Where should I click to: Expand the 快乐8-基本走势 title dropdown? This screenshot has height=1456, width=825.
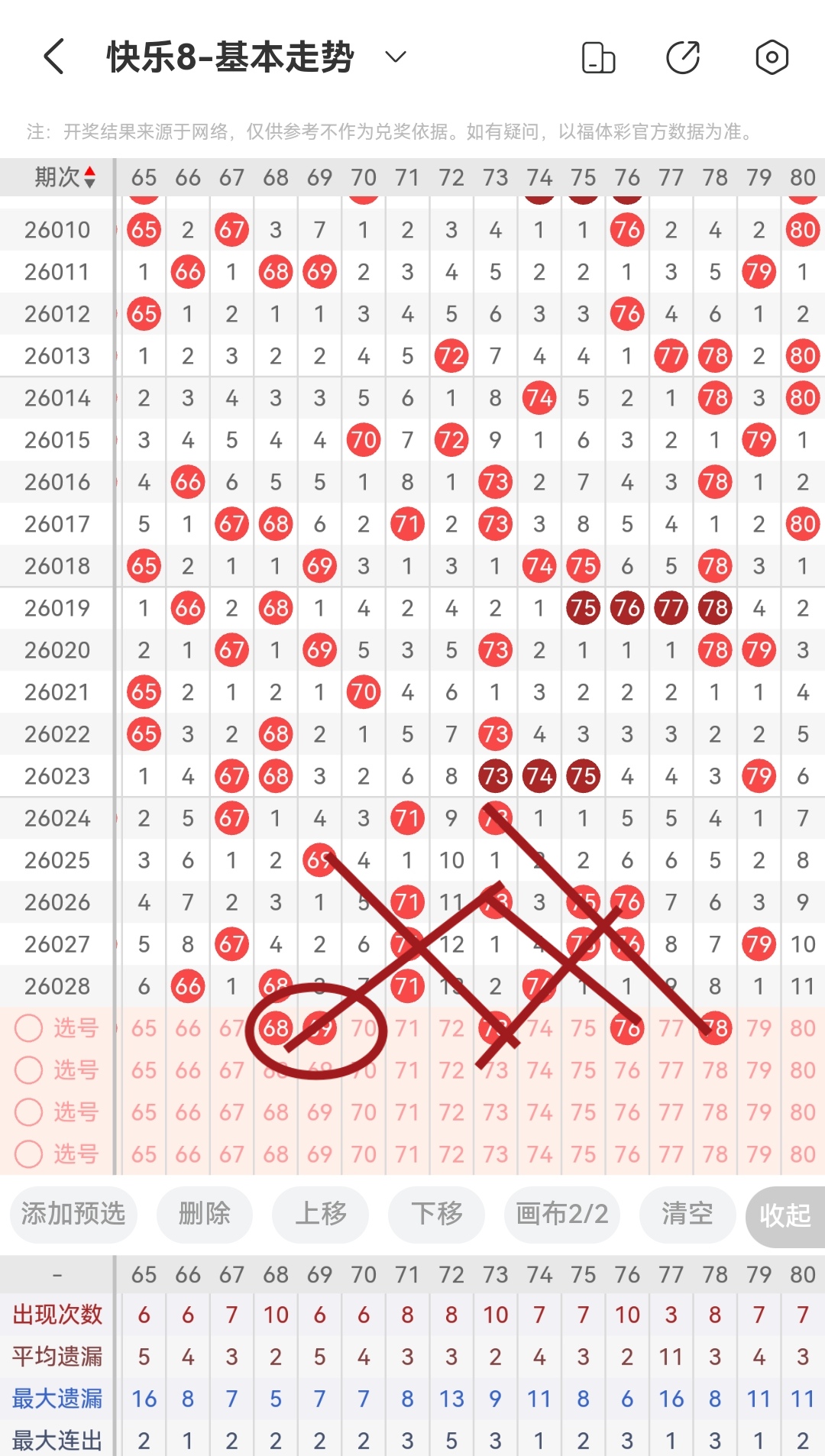[395, 57]
